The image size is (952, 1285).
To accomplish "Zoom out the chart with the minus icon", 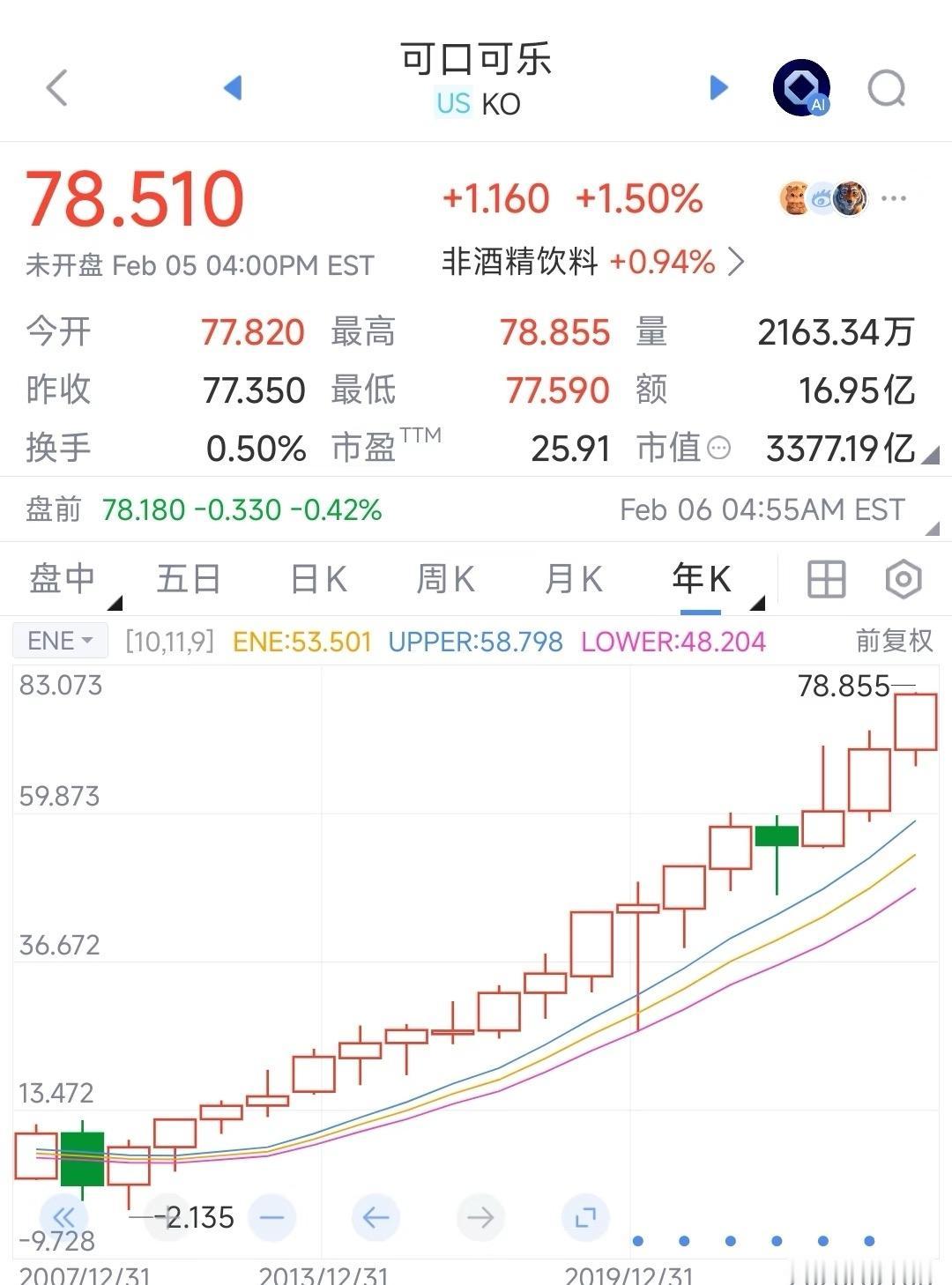I will (x=273, y=1217).
